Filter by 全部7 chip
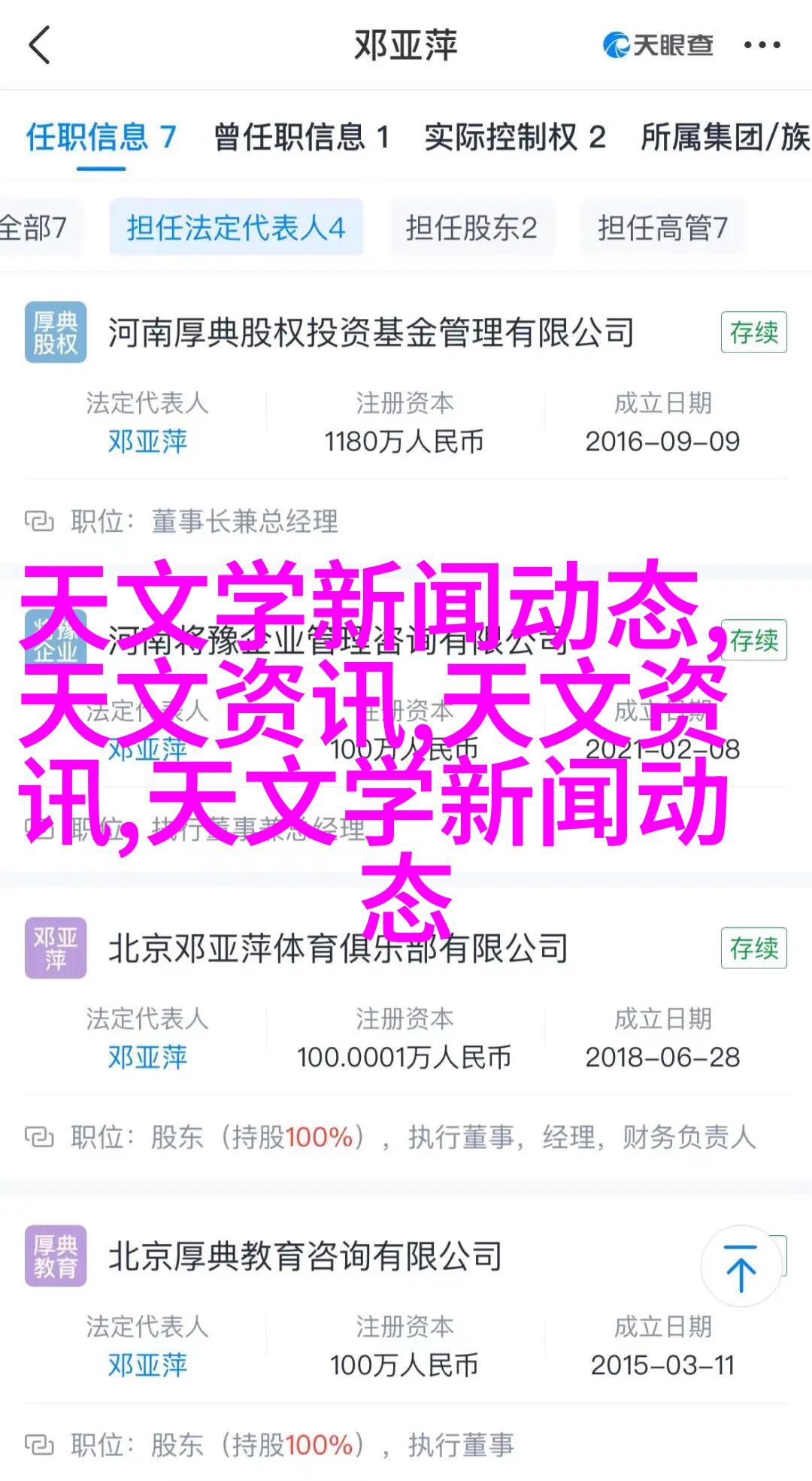The width and height of the screenshot is (812, 1481). tap(33, 227)
